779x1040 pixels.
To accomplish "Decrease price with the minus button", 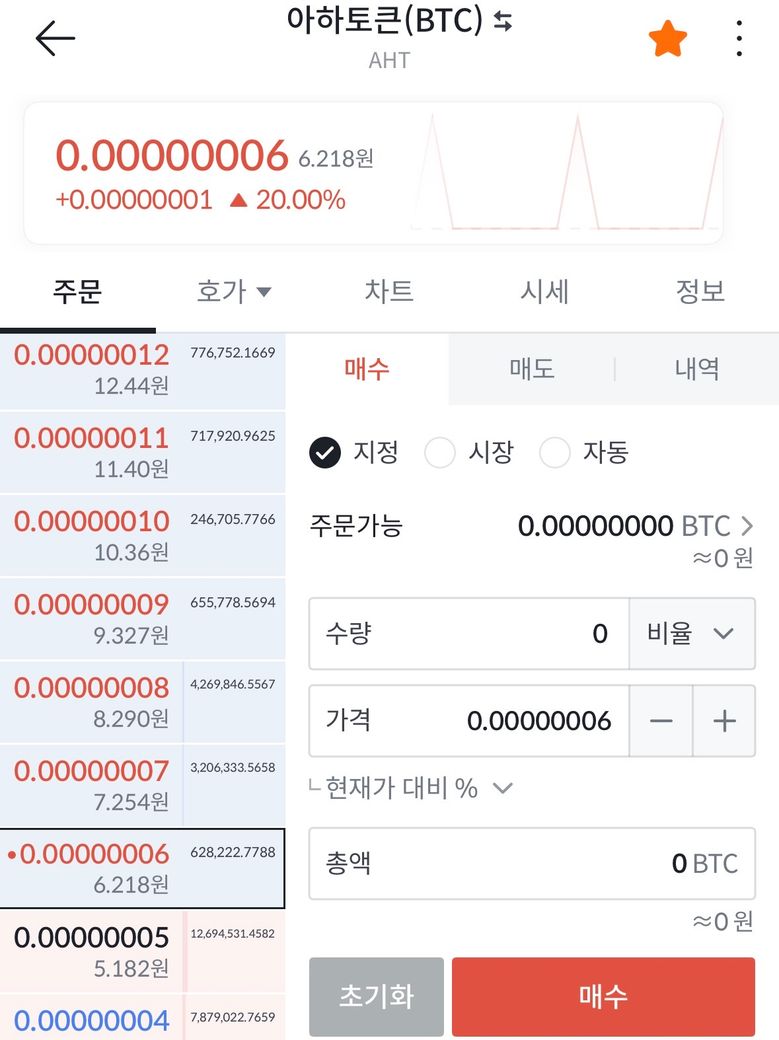I will (661, 721).
